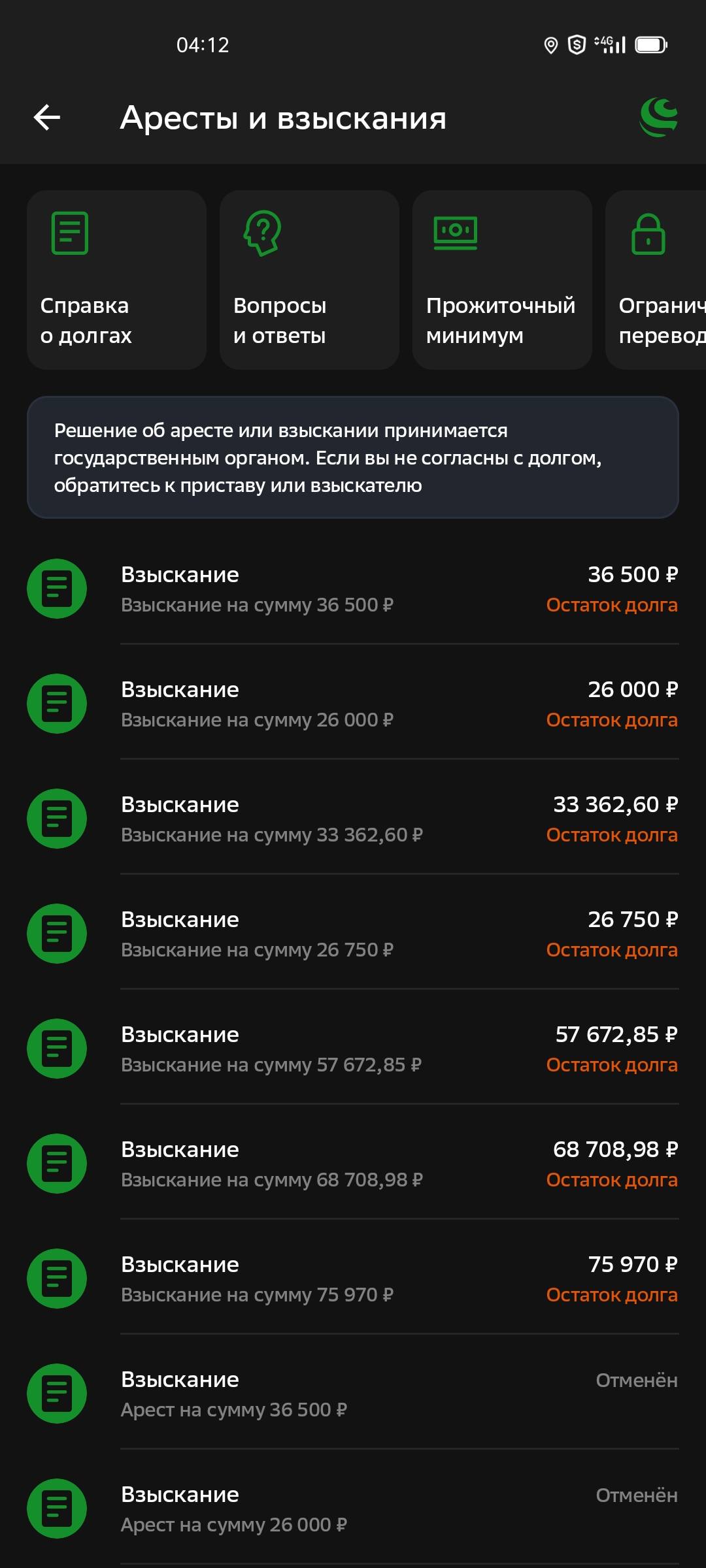Open Остаток долга for 26 000 ₽ взыскание
Screen dimensions: 706x1568
[611, 720]
